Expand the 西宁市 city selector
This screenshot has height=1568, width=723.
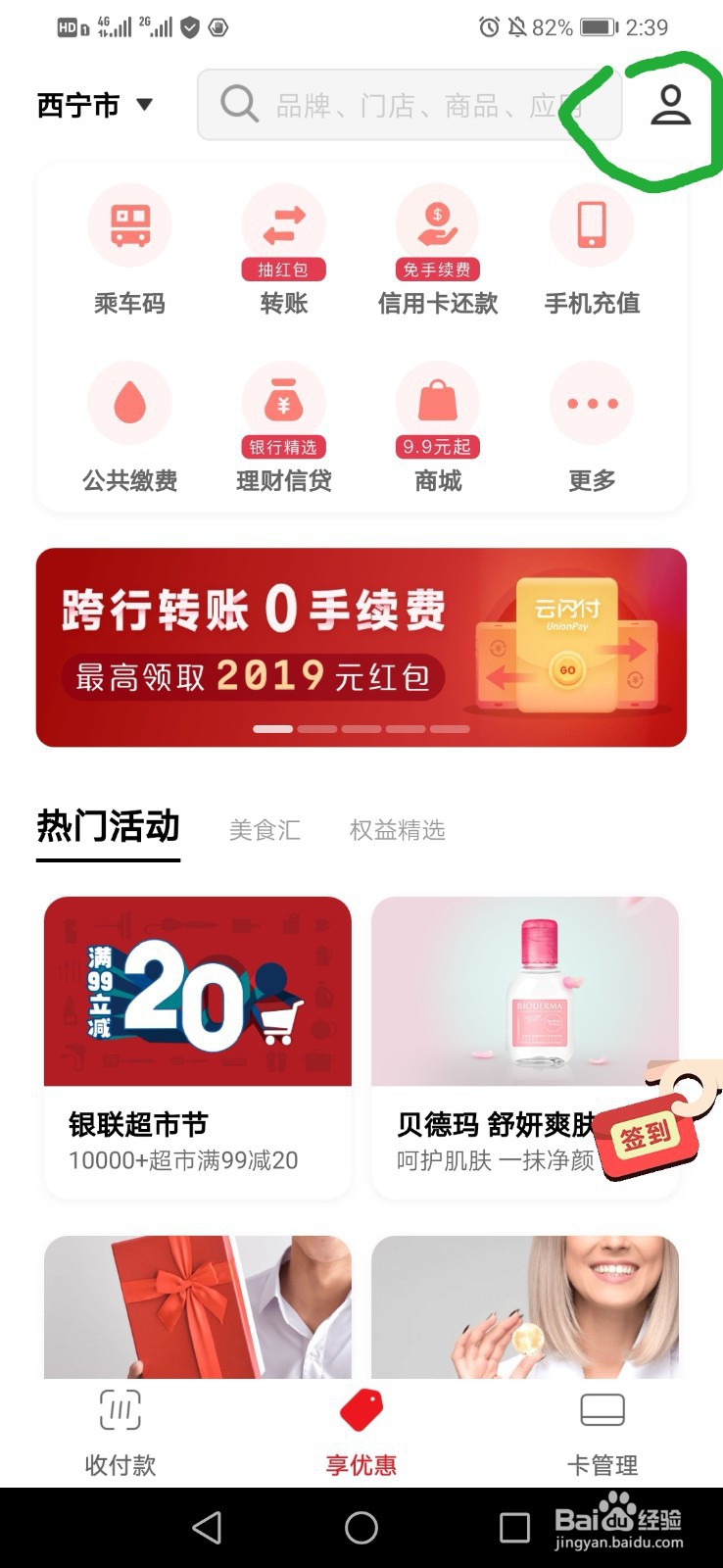click(93, 105)
